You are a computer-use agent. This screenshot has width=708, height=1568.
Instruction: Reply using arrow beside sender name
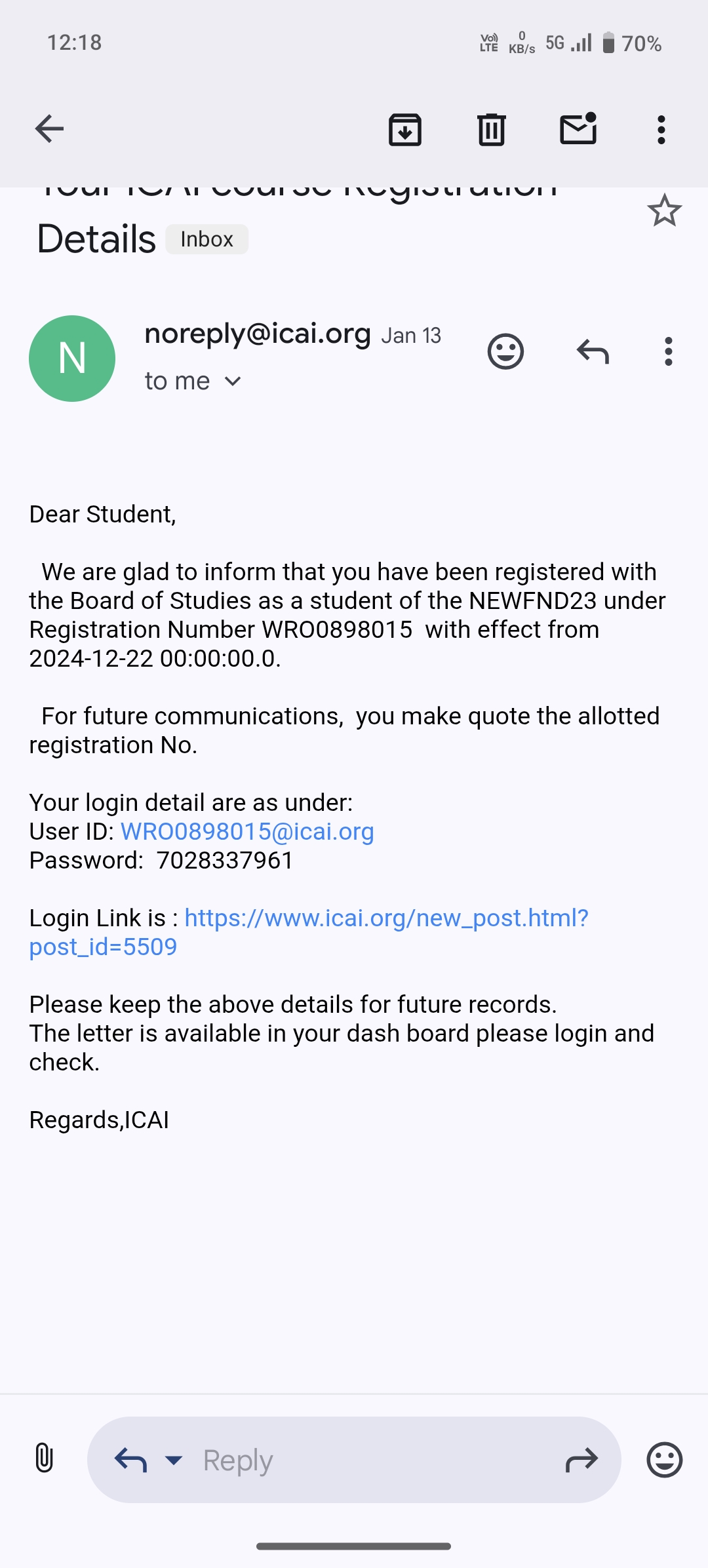[593, 352]
